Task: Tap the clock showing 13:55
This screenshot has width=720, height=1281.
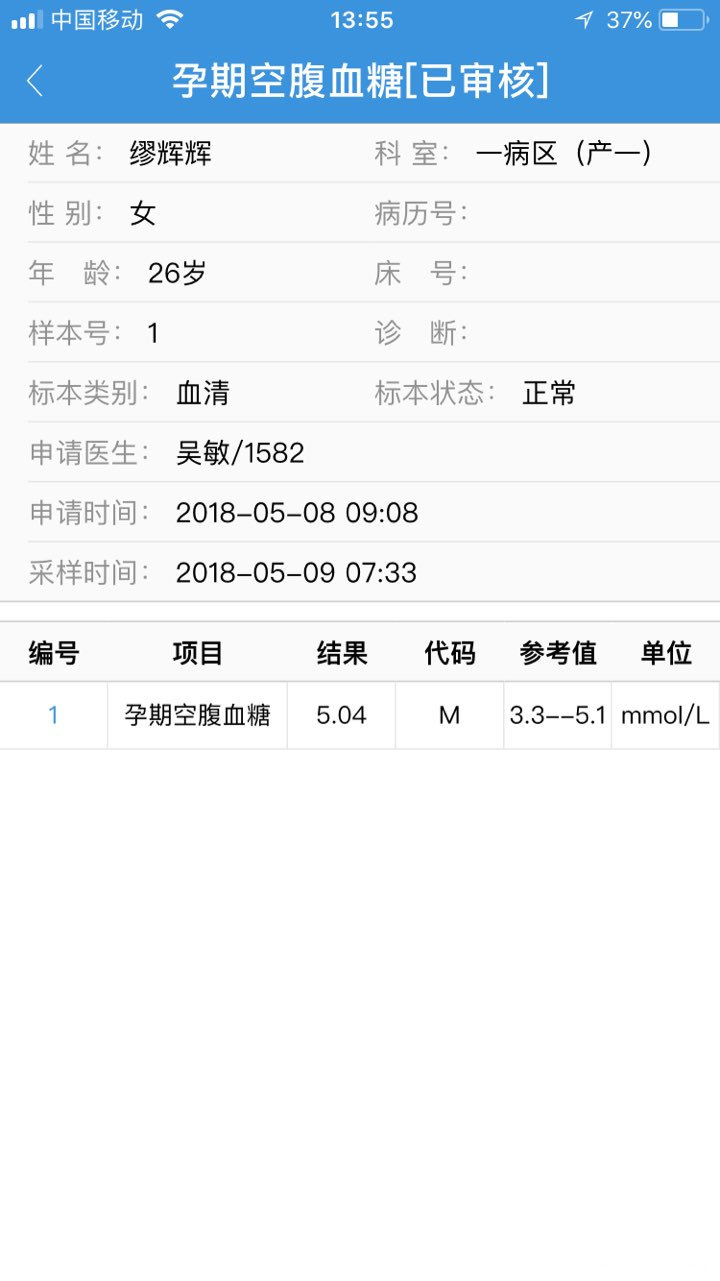Action: pos(360,18)
